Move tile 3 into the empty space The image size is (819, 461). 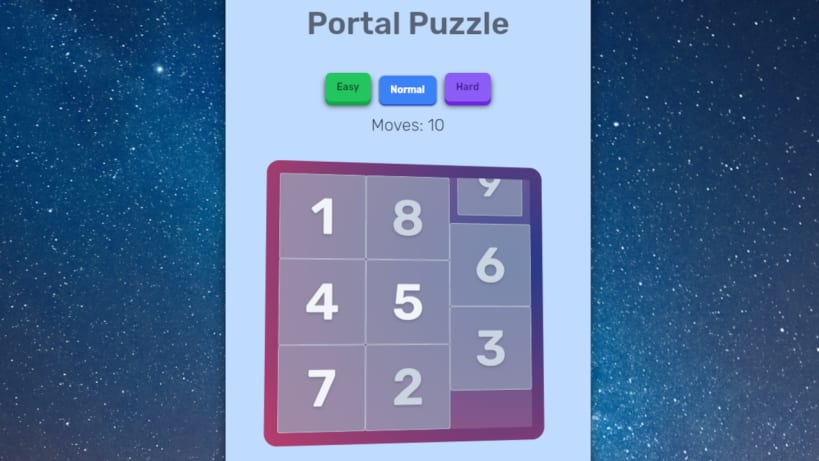pos(491,348)
